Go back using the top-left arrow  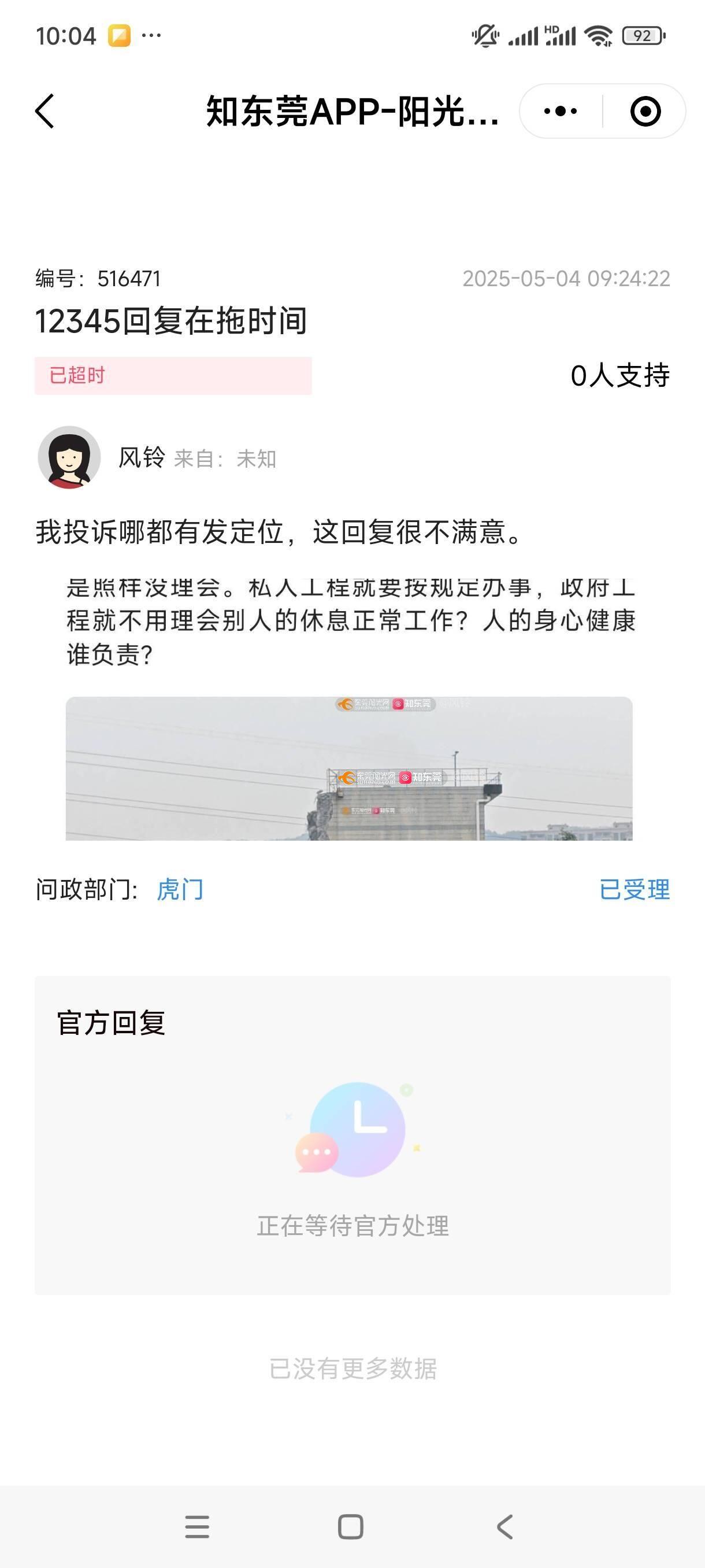[45, 112]
